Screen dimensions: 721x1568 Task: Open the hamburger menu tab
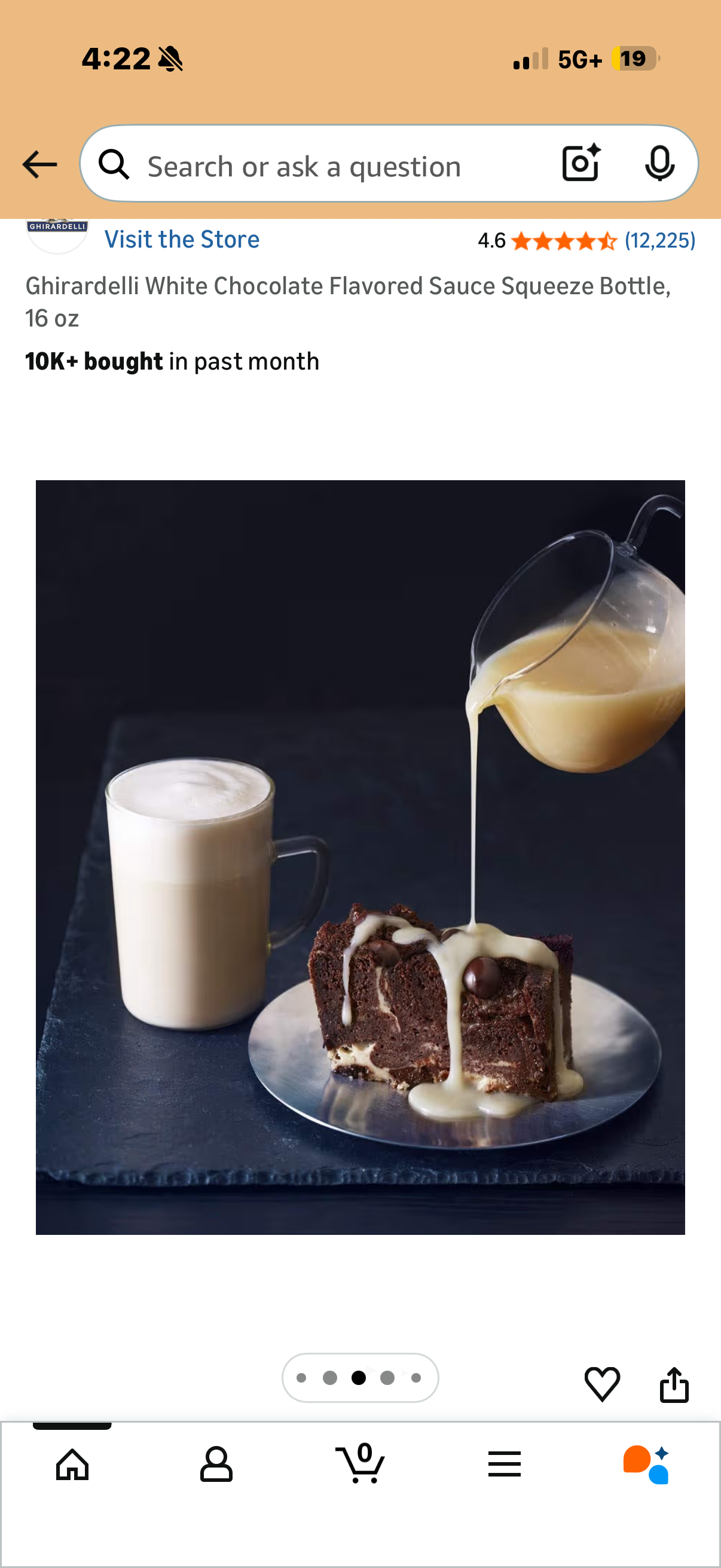click(x=505, y=1464)
